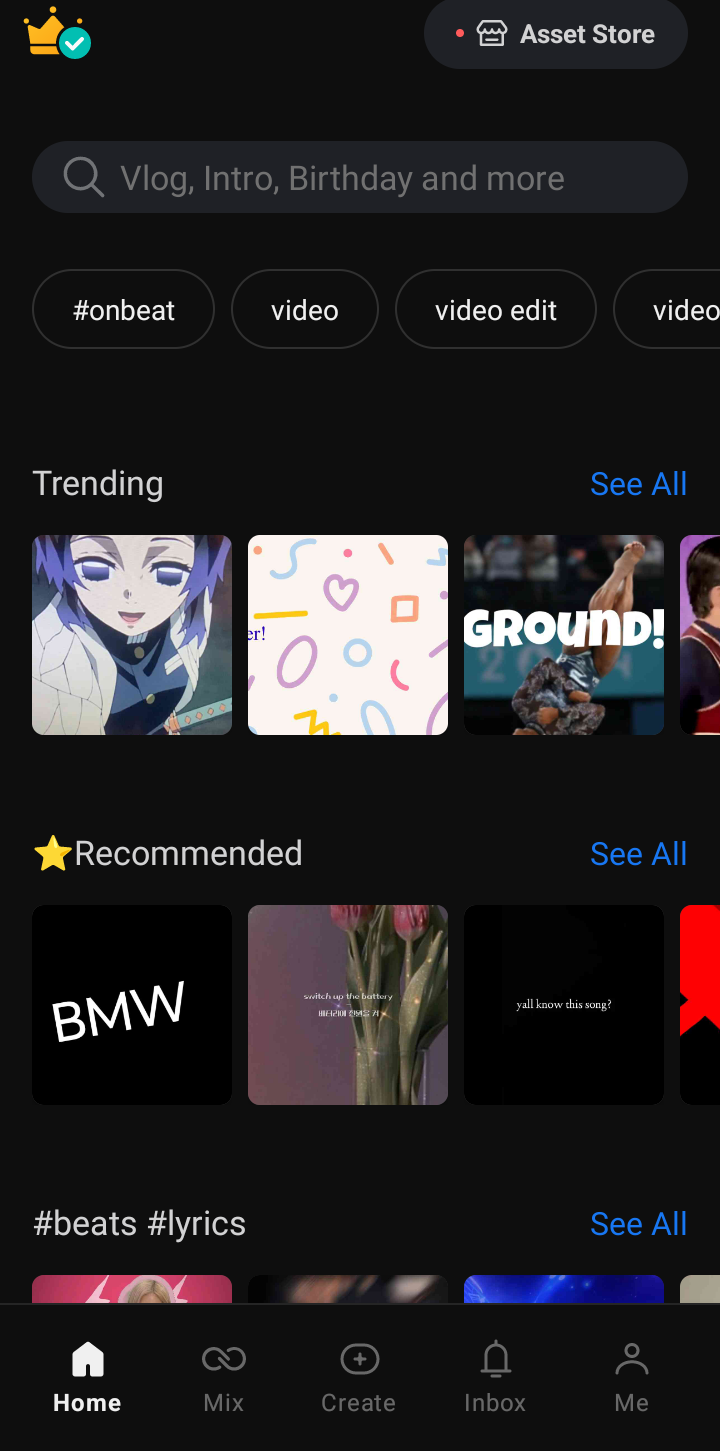Open the colorful doodle pattern template

coord(348,635)
